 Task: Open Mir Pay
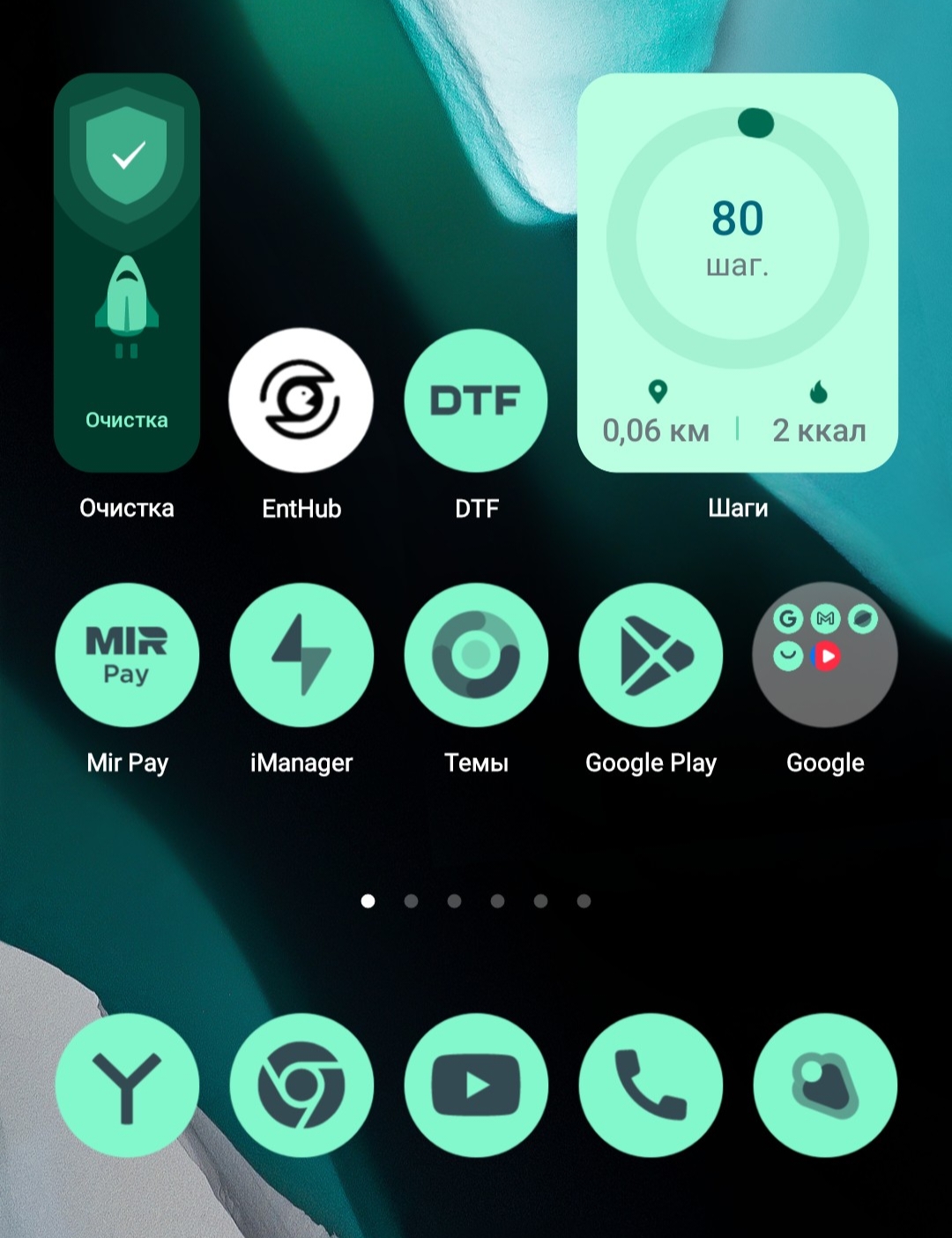click(x=127, y=655)
